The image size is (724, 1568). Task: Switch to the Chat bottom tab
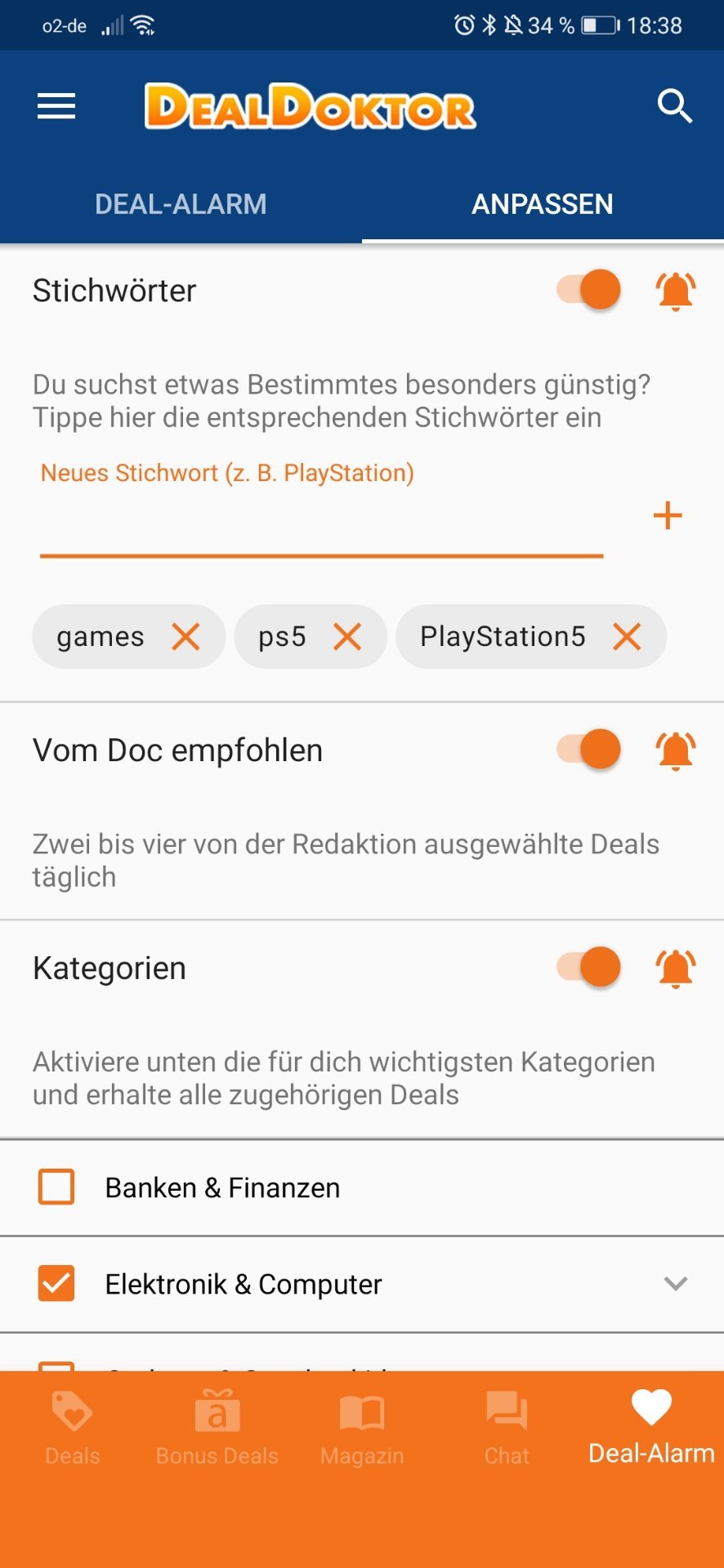tap(507, 1428)
